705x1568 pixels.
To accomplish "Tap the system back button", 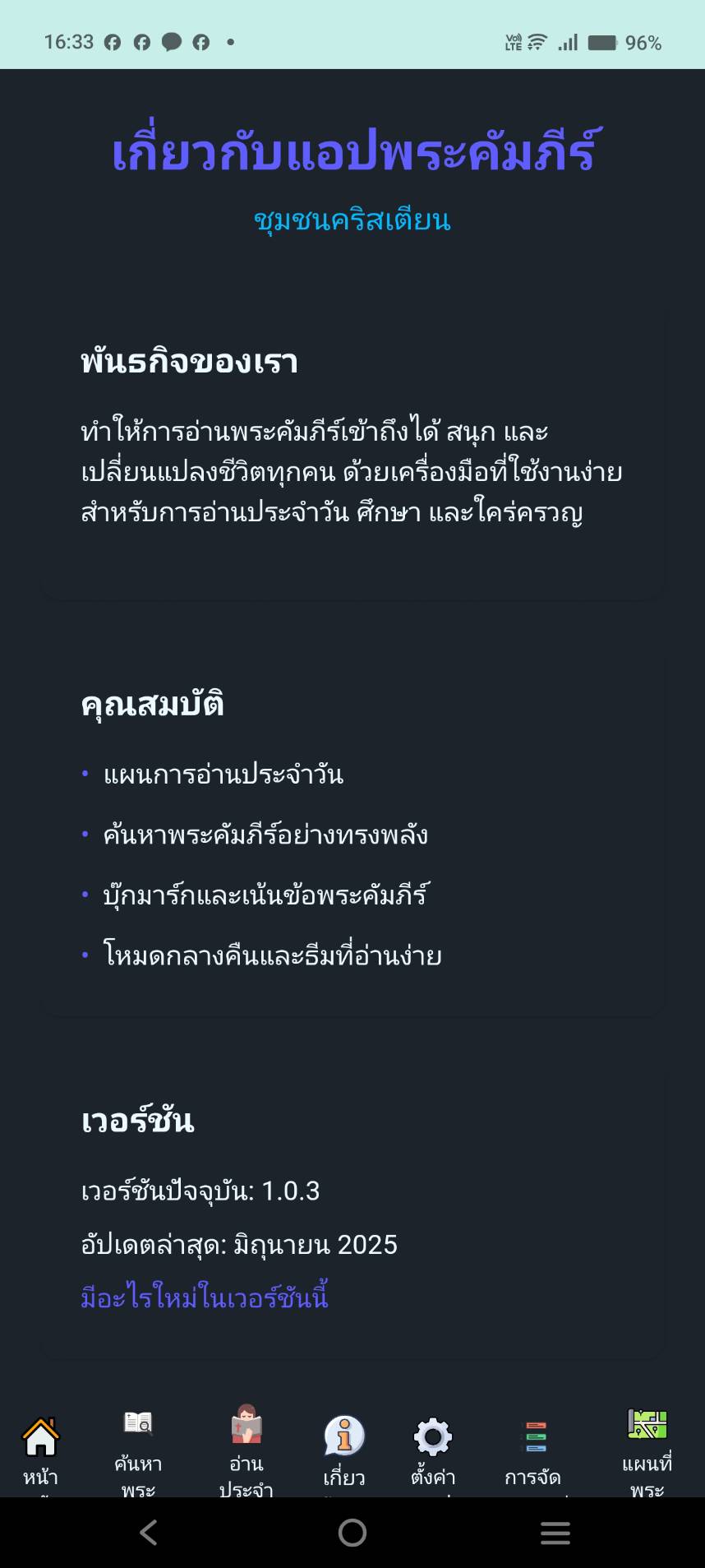I will point(149,1533).
